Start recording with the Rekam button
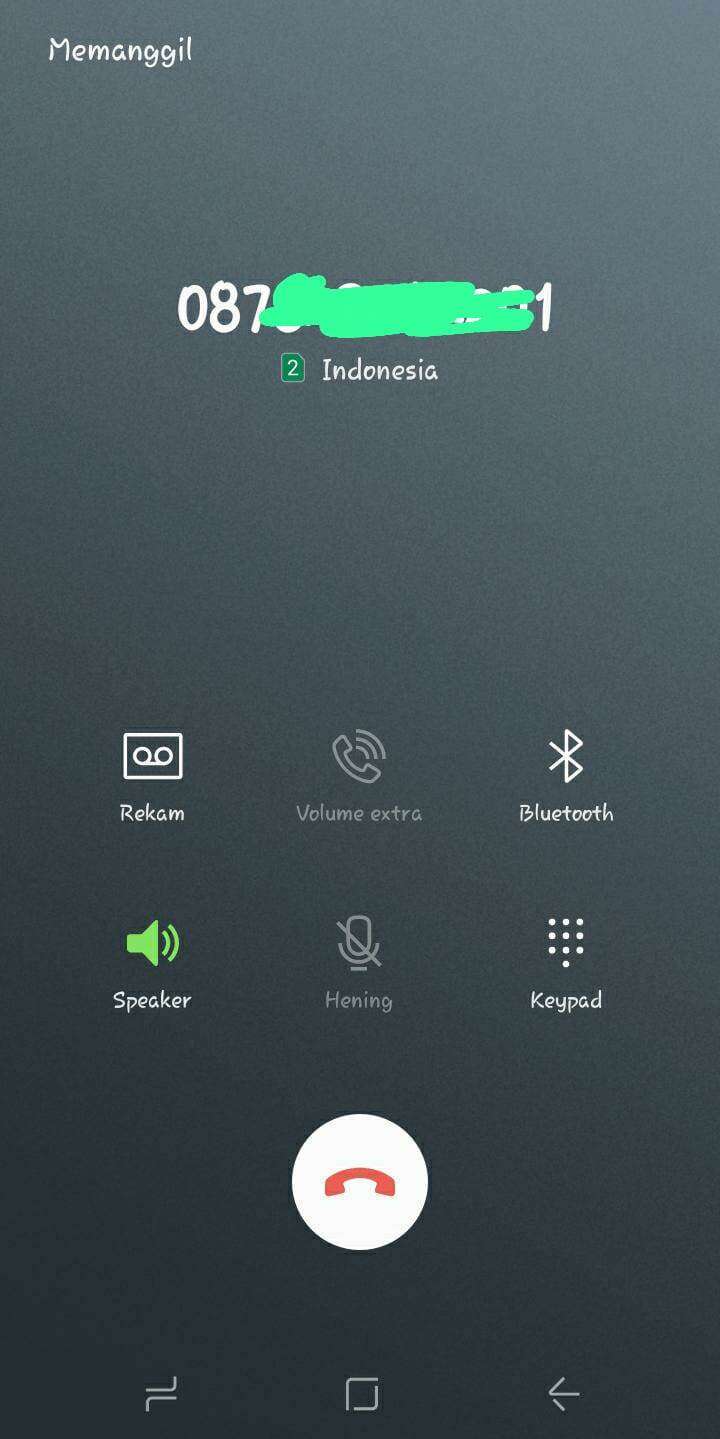The height and width of the screenshot is (1439, 720). [x=152, y=776]
